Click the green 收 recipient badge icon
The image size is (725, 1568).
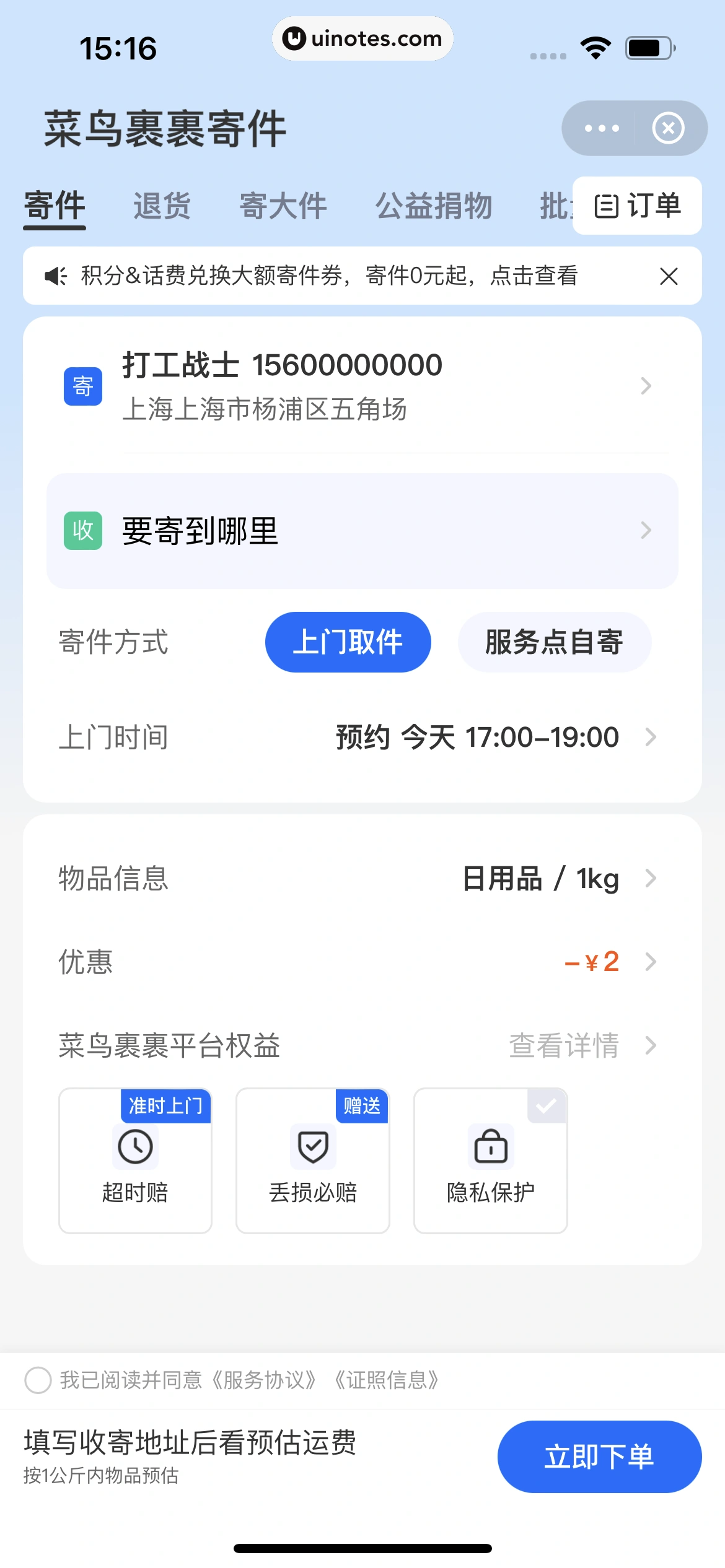coord(82,531)
